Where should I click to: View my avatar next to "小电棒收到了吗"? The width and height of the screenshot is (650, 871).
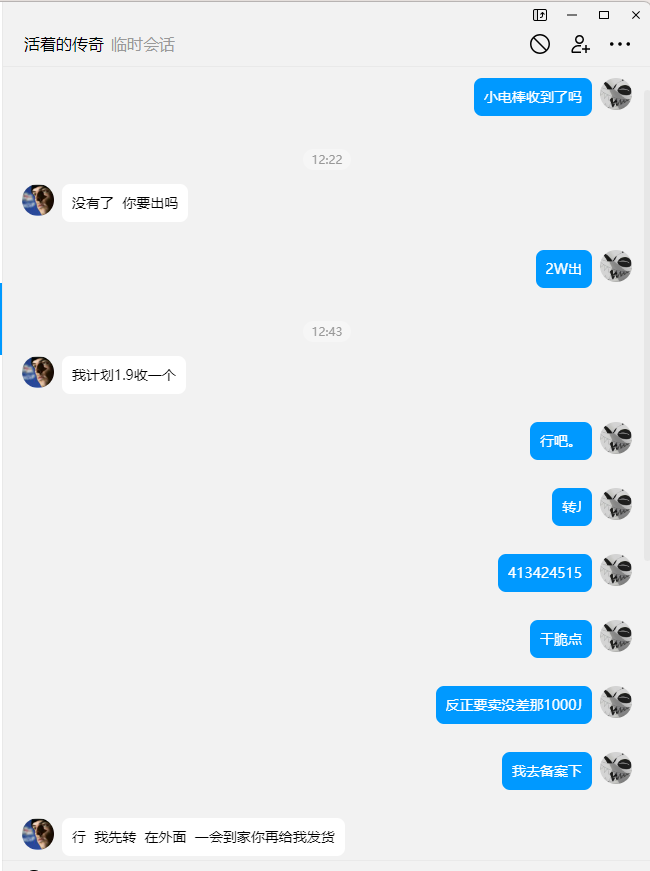click(616, 95)
